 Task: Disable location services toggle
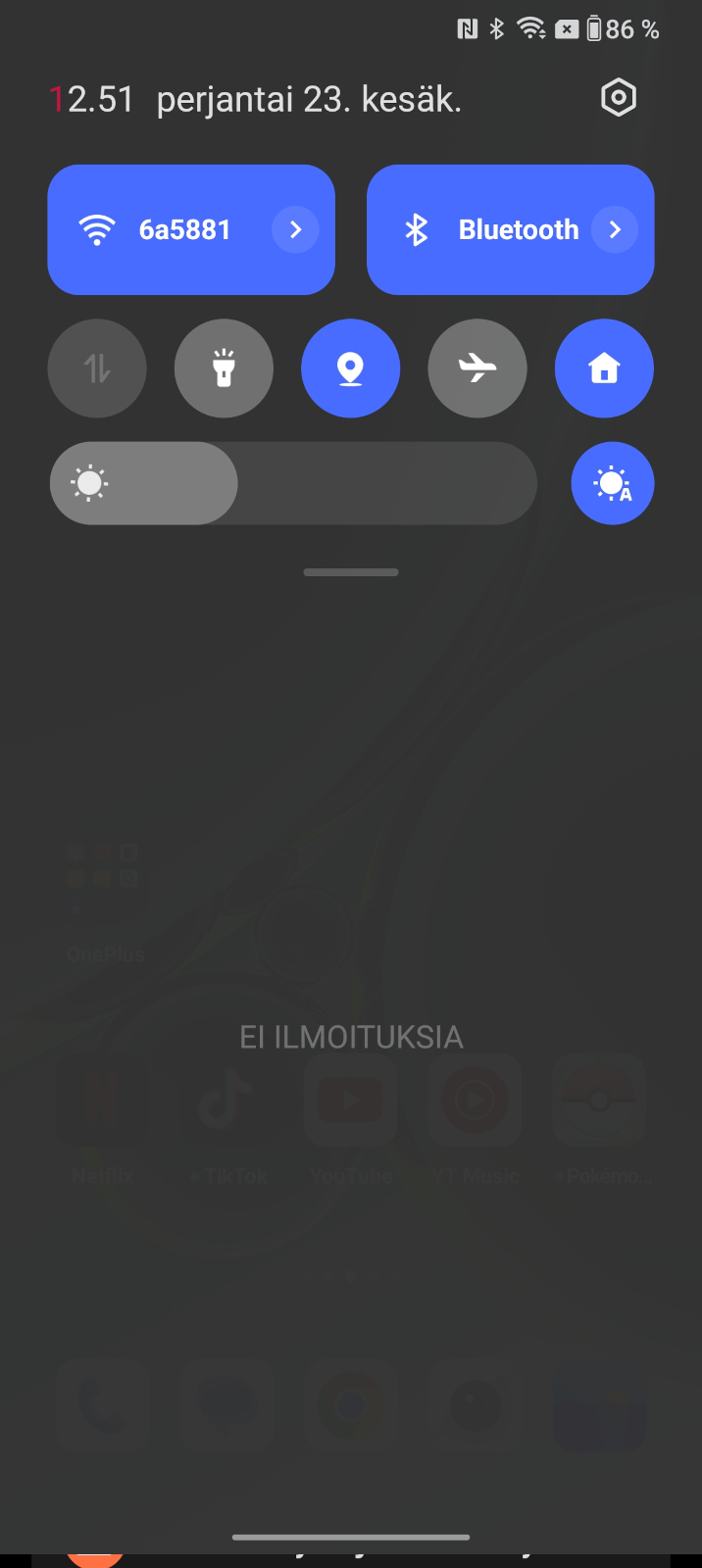[x=350, y=368]
